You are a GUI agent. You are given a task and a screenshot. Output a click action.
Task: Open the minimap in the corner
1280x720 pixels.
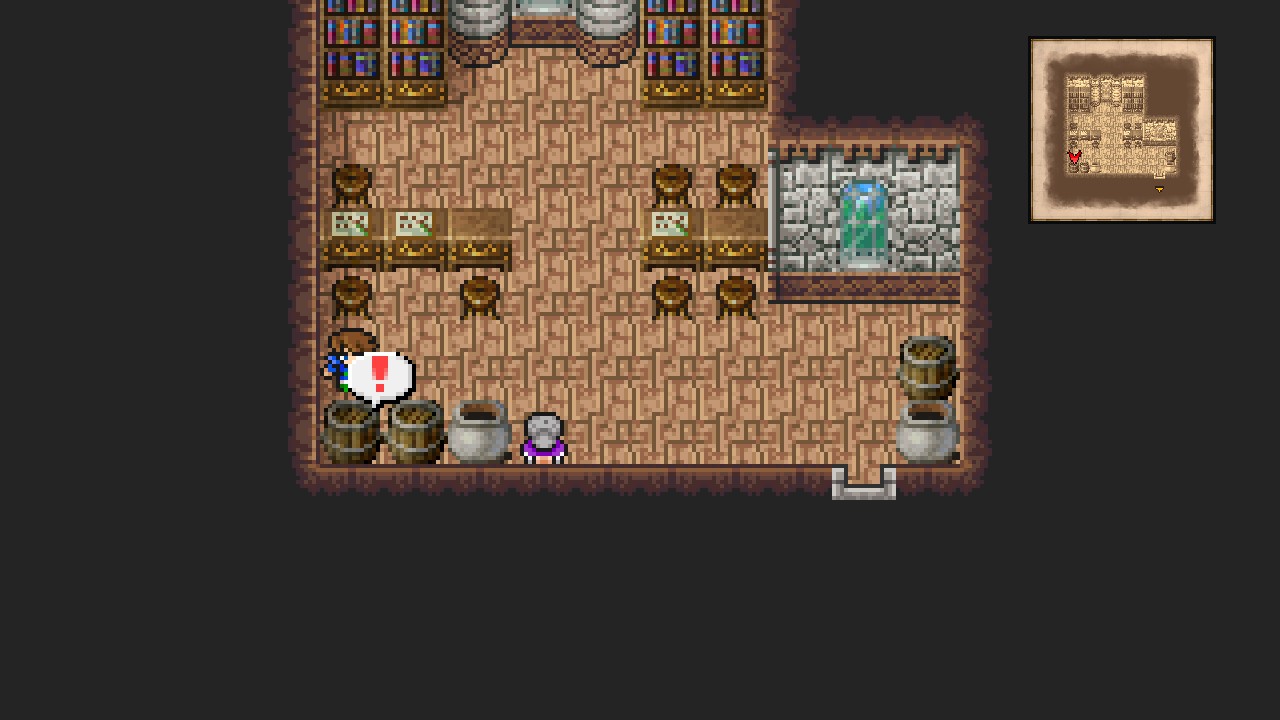[x=1121, y=130]
